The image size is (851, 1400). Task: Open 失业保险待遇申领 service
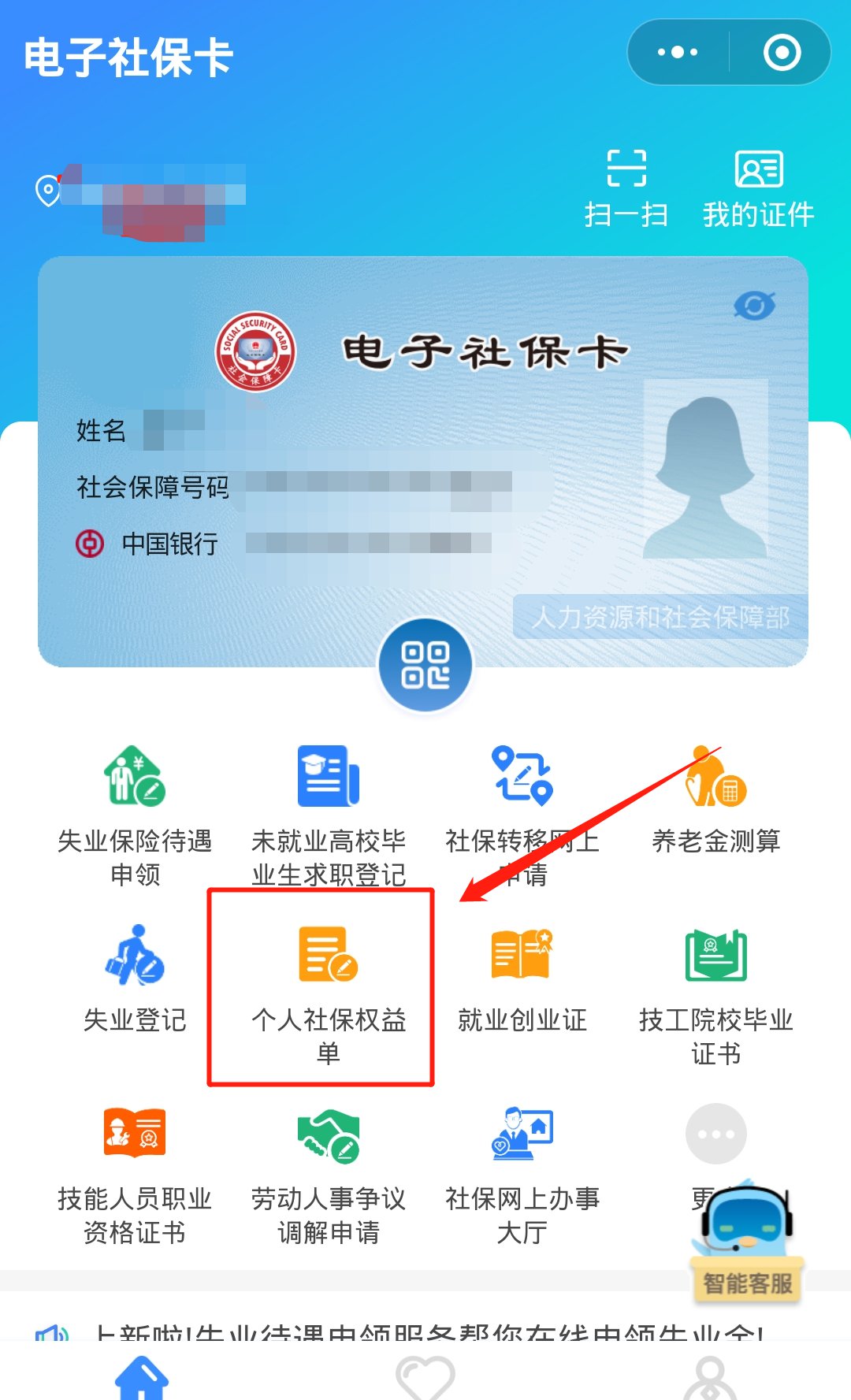pos(135,815)
